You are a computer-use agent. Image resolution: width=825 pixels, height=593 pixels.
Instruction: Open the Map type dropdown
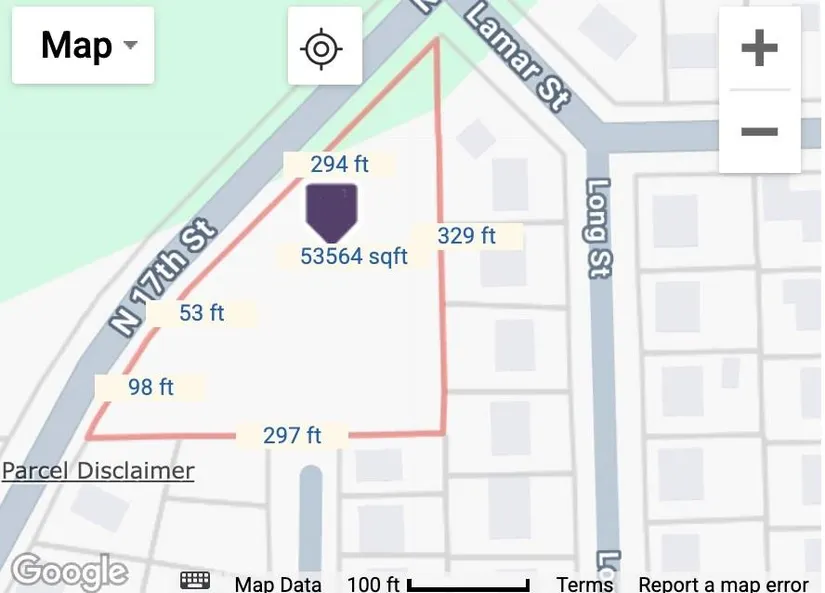83,46
